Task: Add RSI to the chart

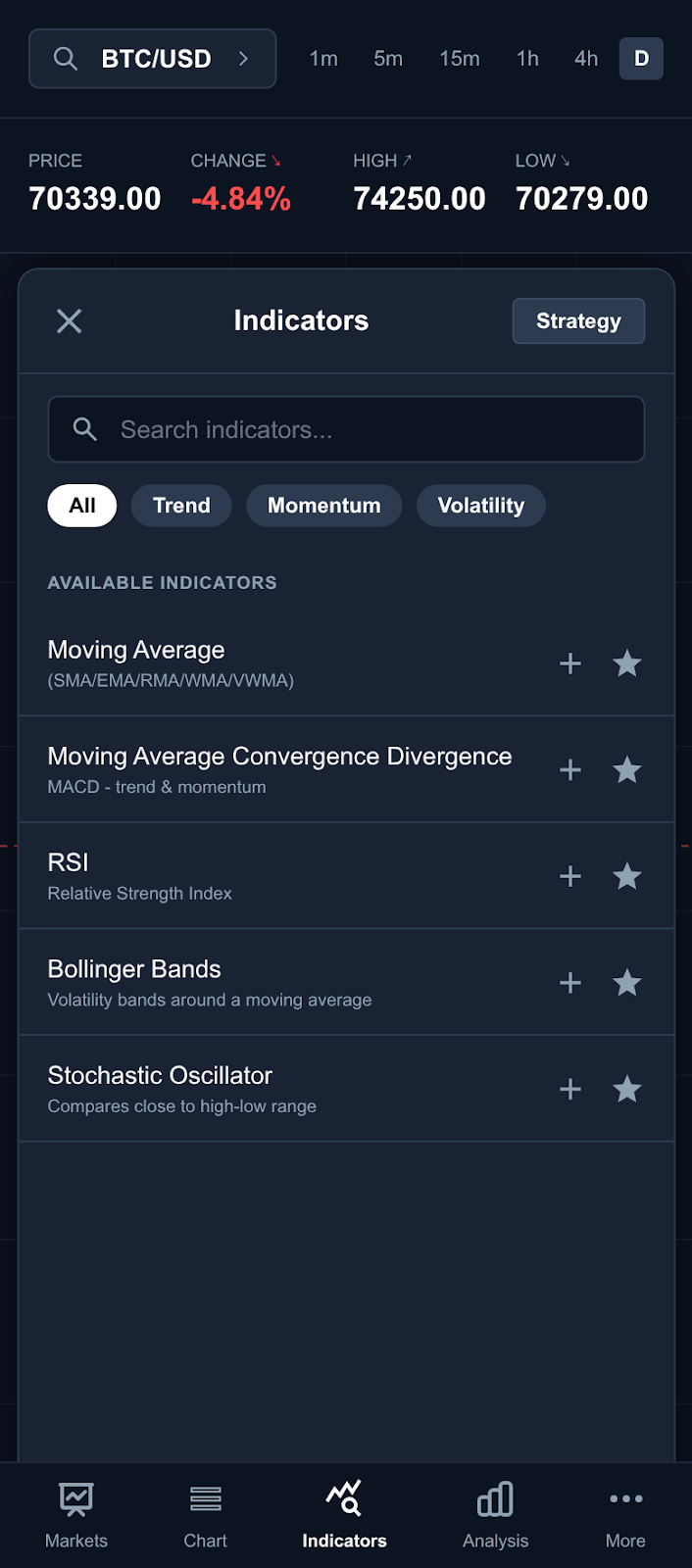Action: [x=570, y=877]
